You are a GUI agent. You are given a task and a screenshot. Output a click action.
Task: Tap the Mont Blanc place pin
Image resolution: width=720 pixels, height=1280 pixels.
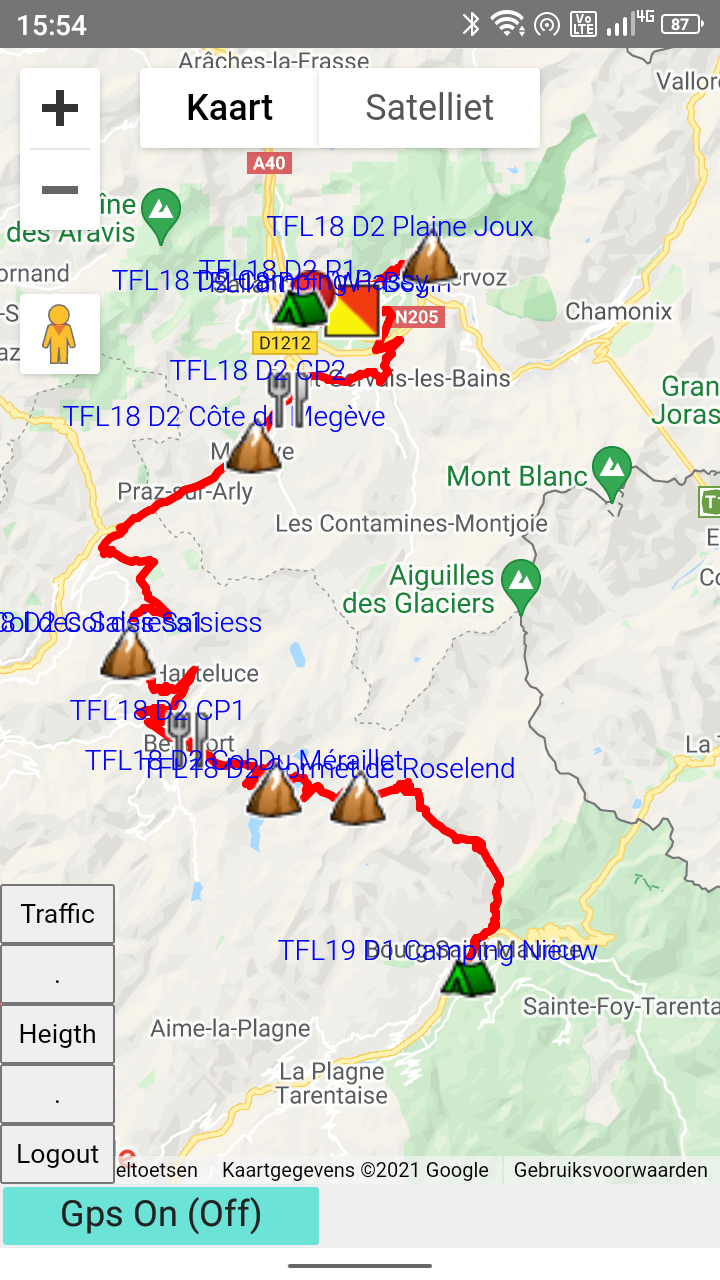[x=611, y=469]
